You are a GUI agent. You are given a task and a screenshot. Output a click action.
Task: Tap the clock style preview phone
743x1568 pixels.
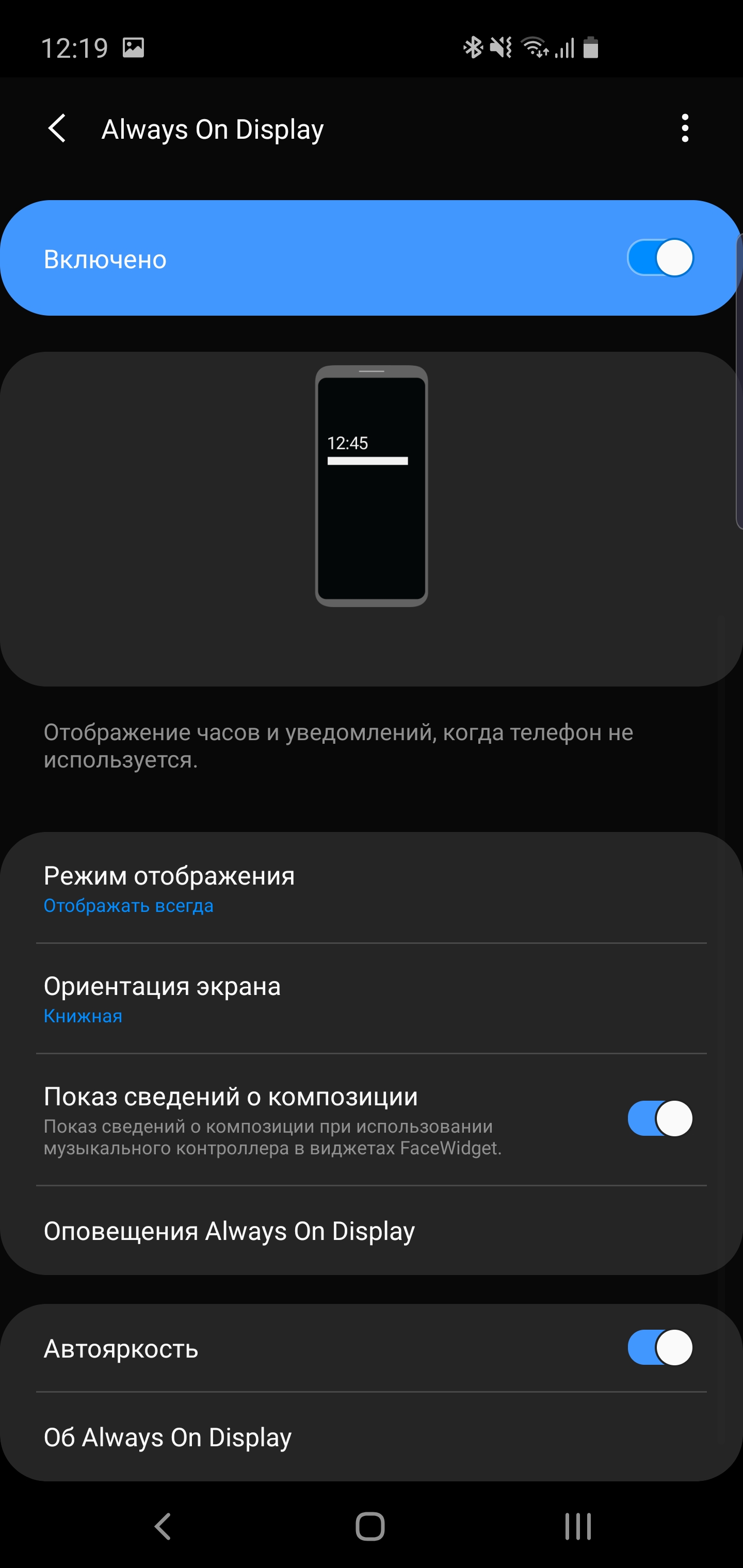point(372,486)
